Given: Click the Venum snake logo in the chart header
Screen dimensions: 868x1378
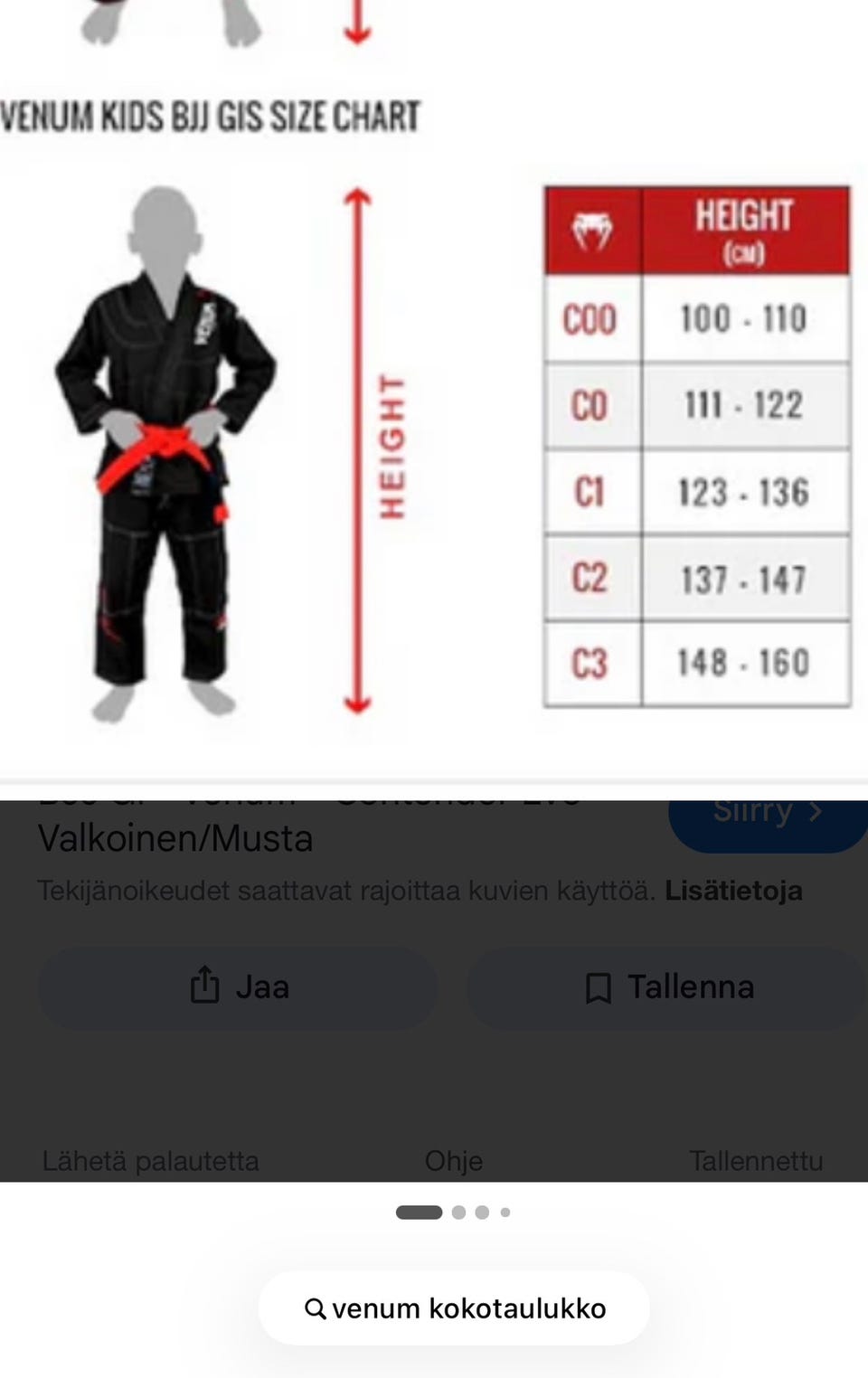Looking at the screenshot, I should 591,230.
